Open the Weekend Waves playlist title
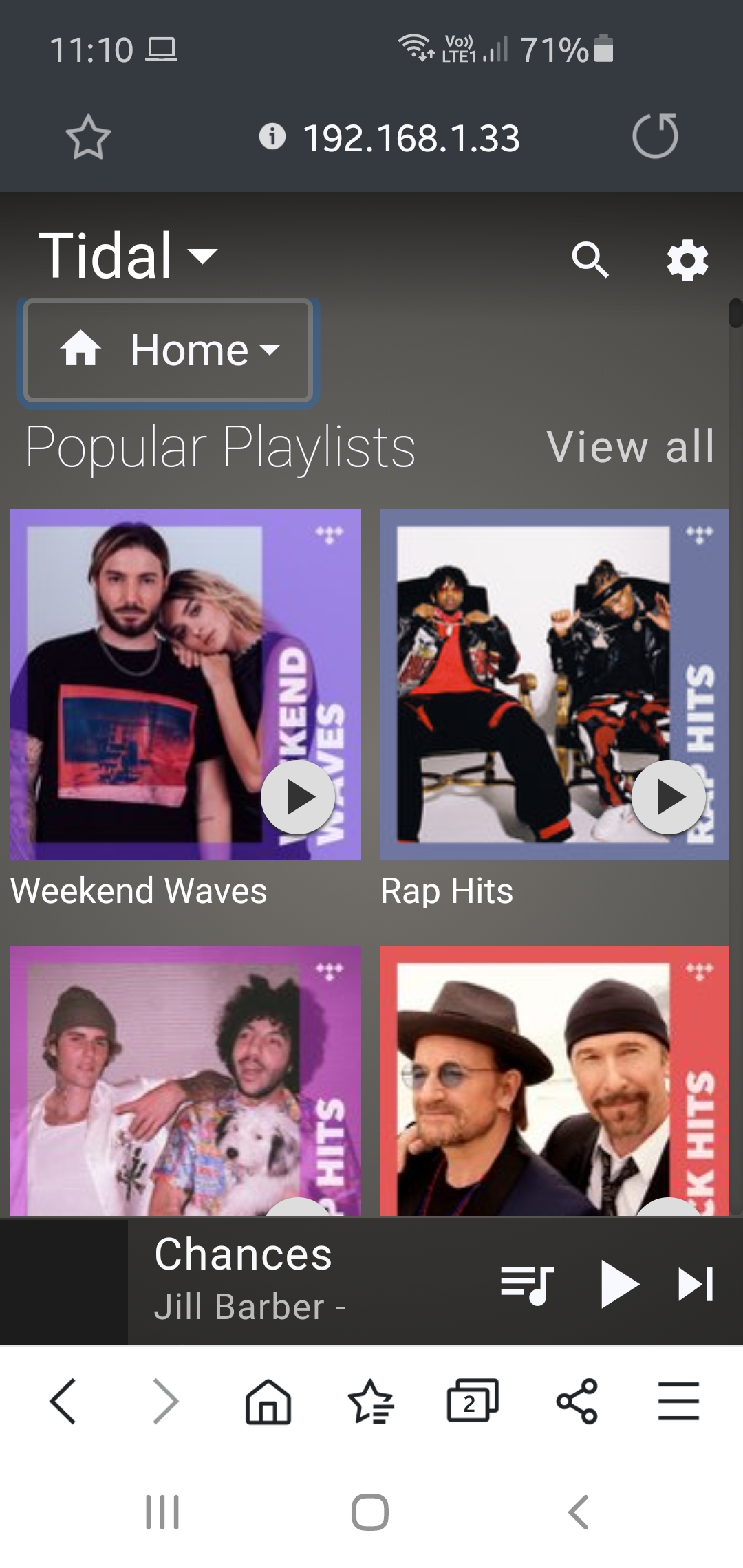The image size is (743, 1568). pyautogui.click(x=138, y=891)
